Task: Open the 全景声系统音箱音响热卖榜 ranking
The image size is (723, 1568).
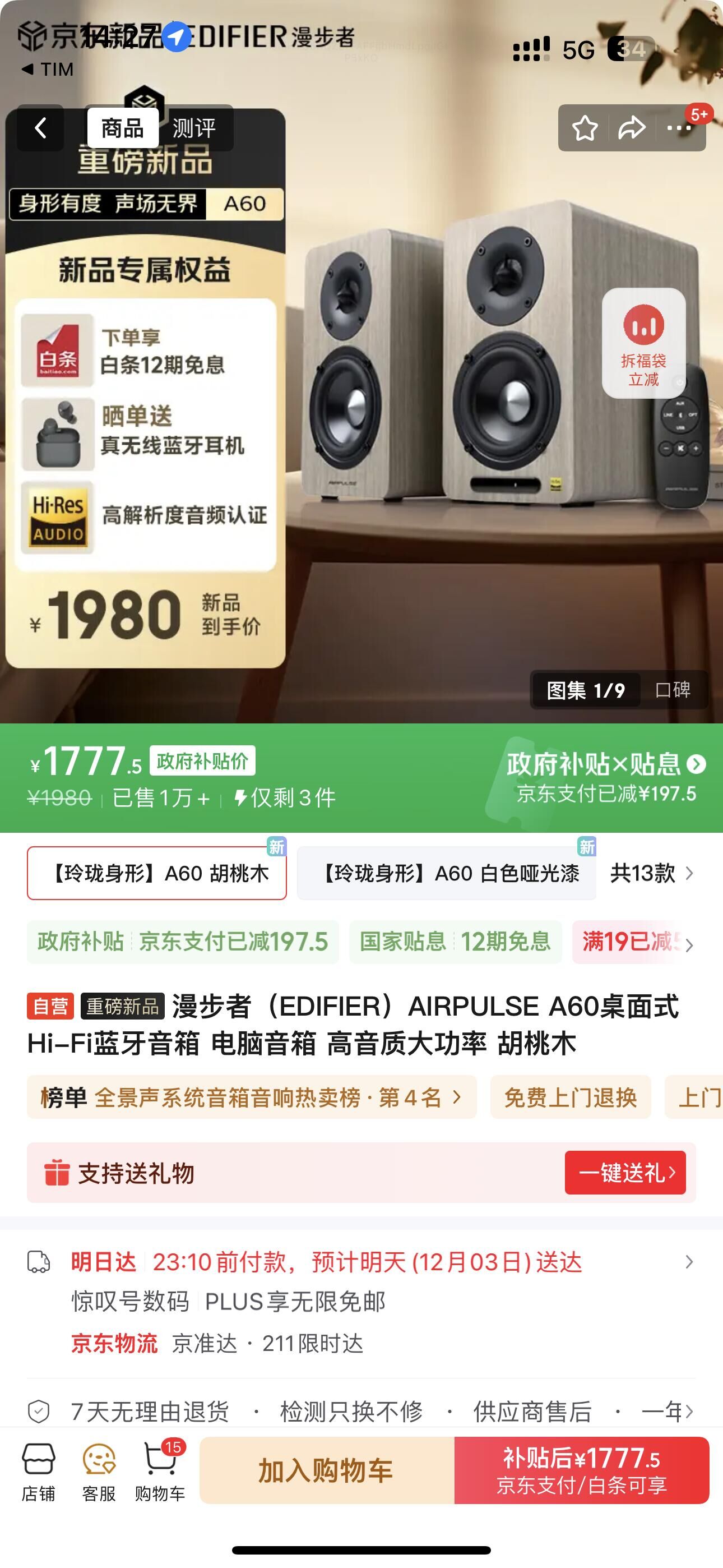Action: pos(251,1097)
